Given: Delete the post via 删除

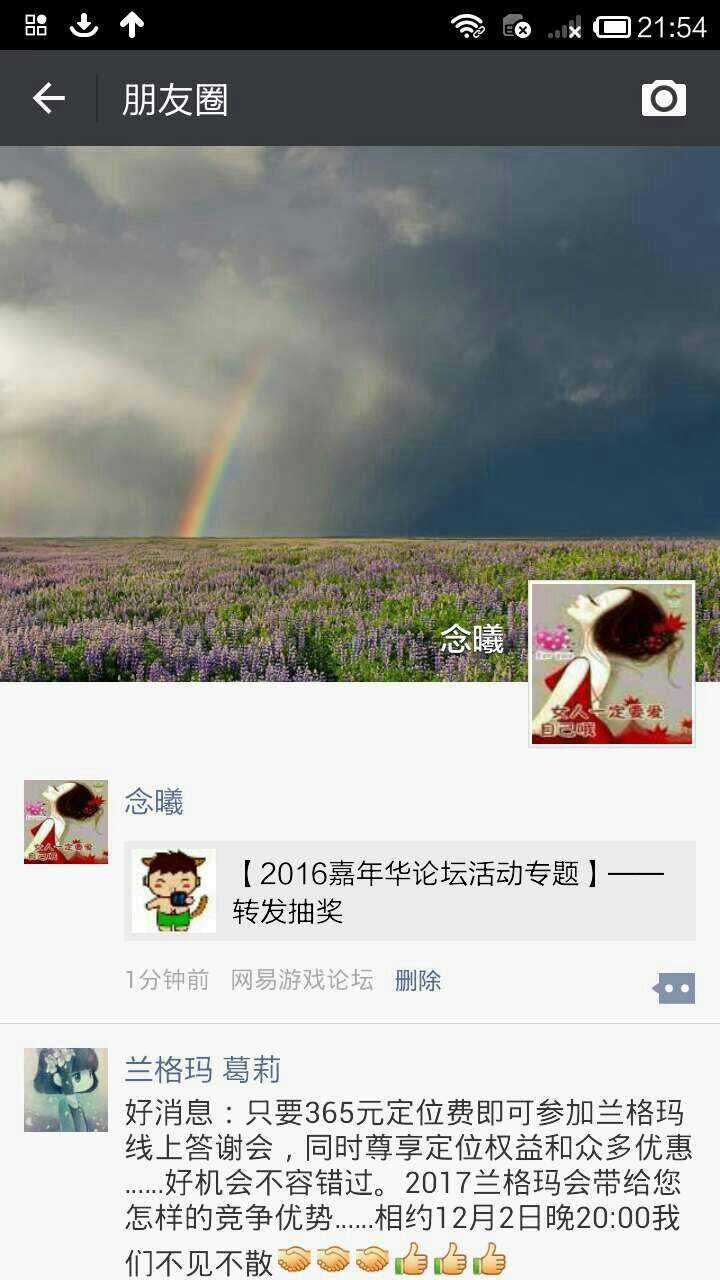Looking at the screenshot, I should [418, 980].
